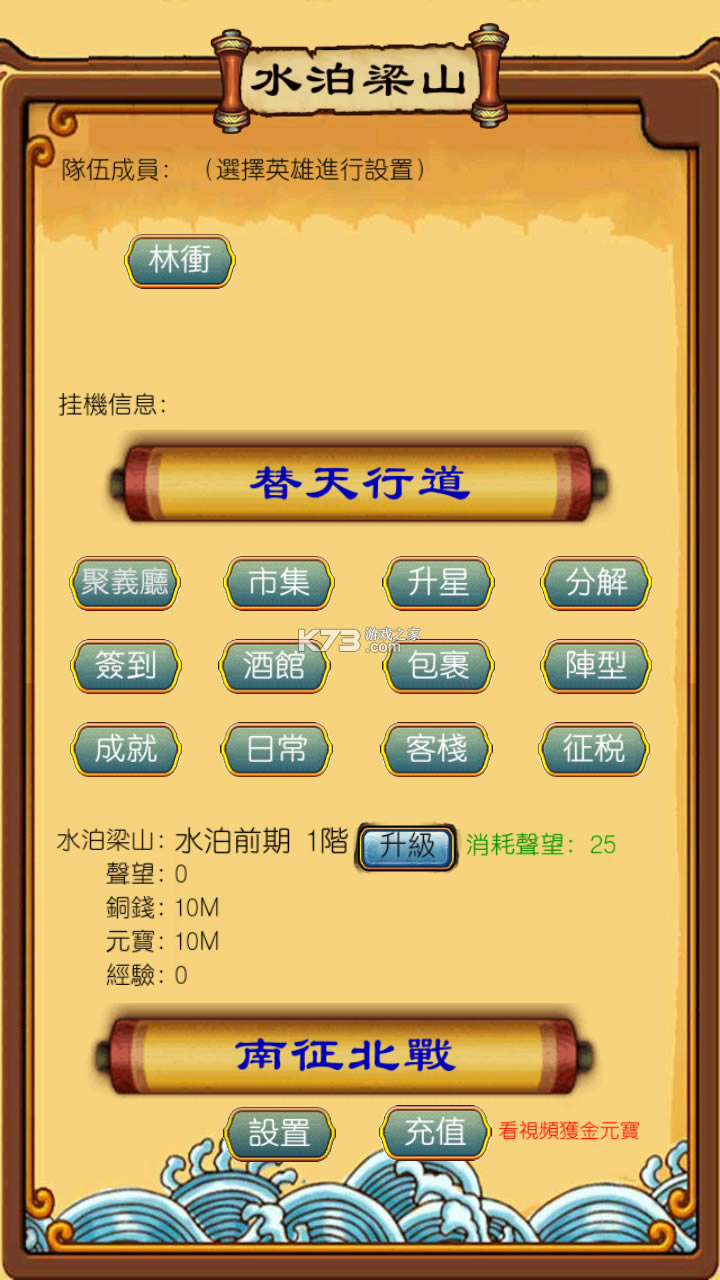Open the 分解 dismantle menu

pos(596,583)
